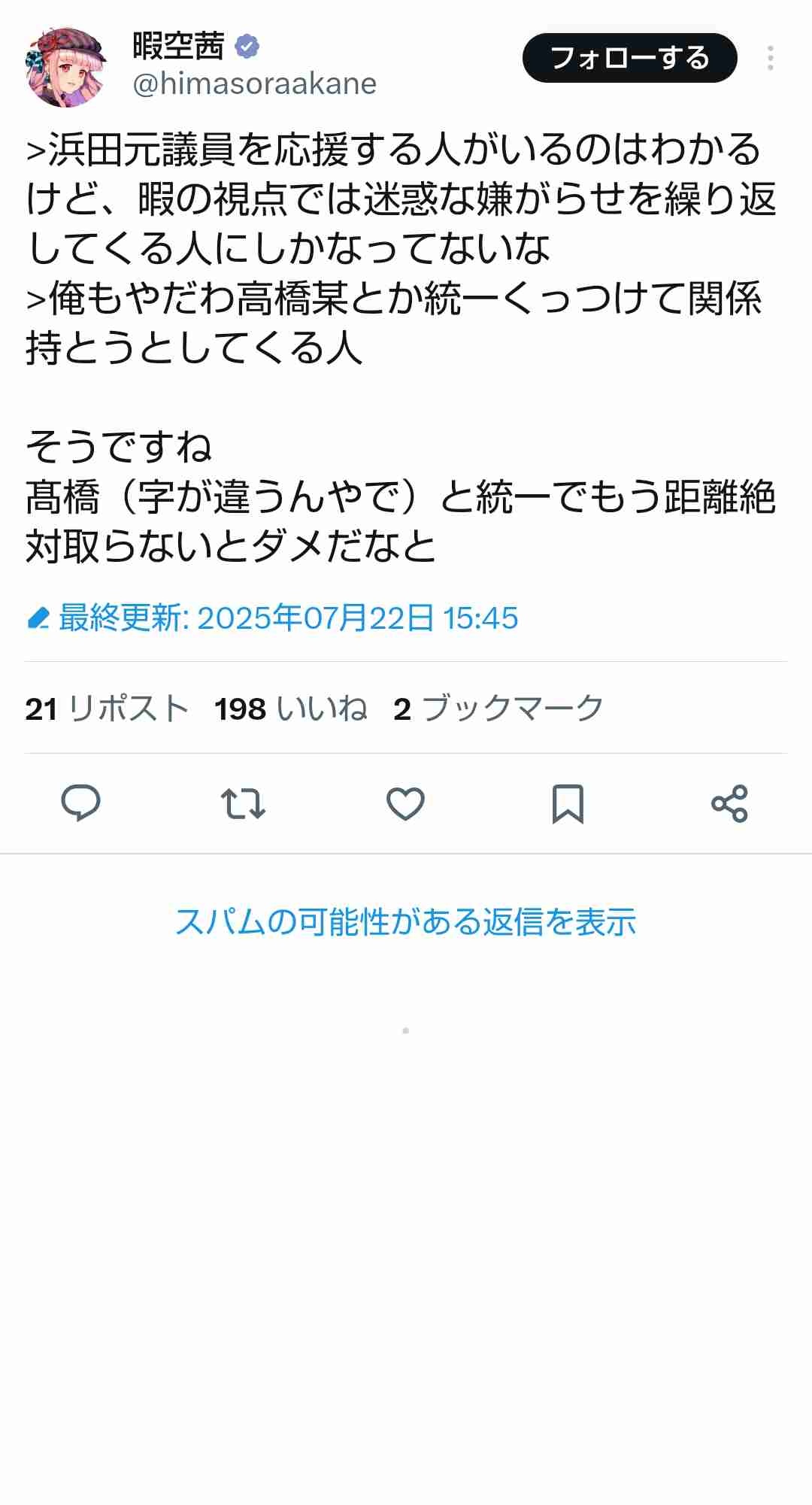Open 暇空茜's profile avatar
The width and height of the screenshot is (812, 1505).
[x=66, y=66]
